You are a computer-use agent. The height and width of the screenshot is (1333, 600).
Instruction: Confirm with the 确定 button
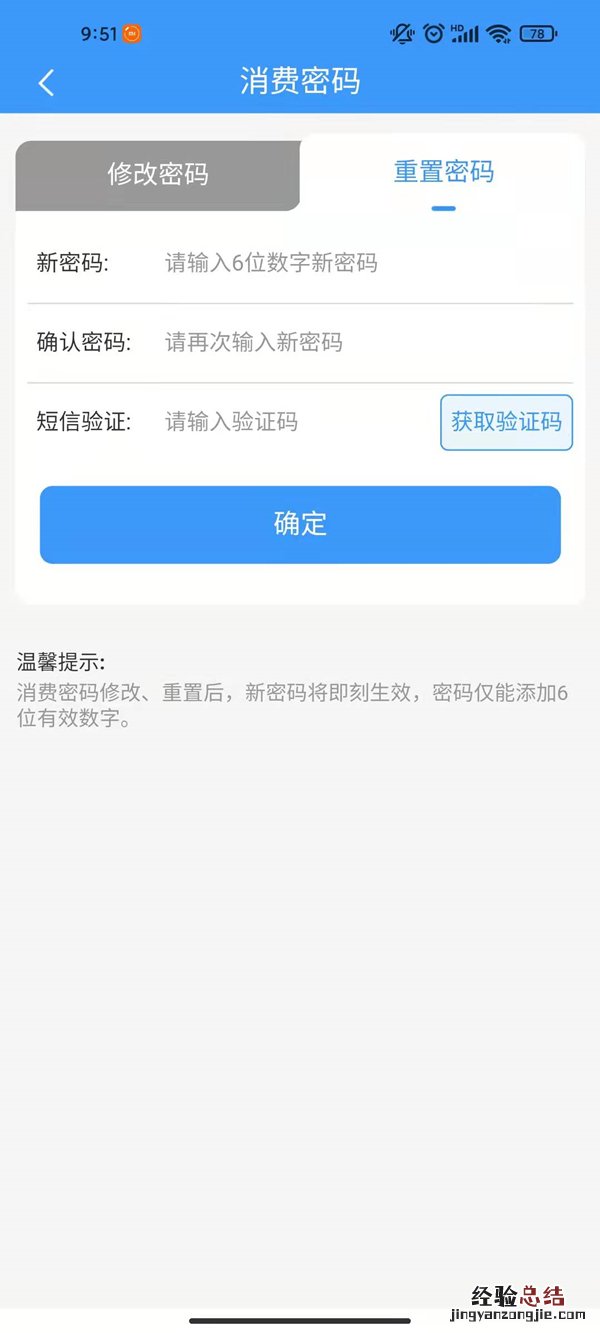[x=300, y=524]
